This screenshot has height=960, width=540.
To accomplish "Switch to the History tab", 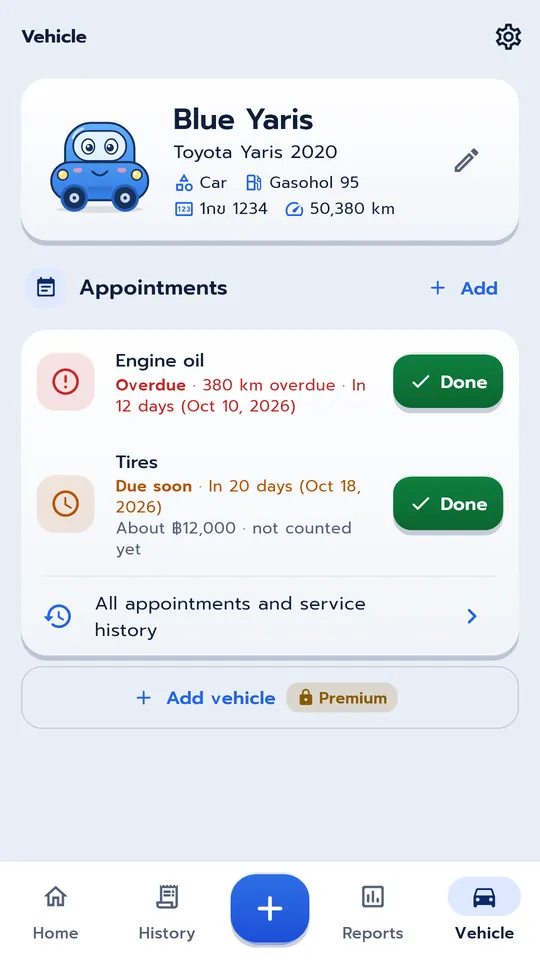I will [167, 912].
